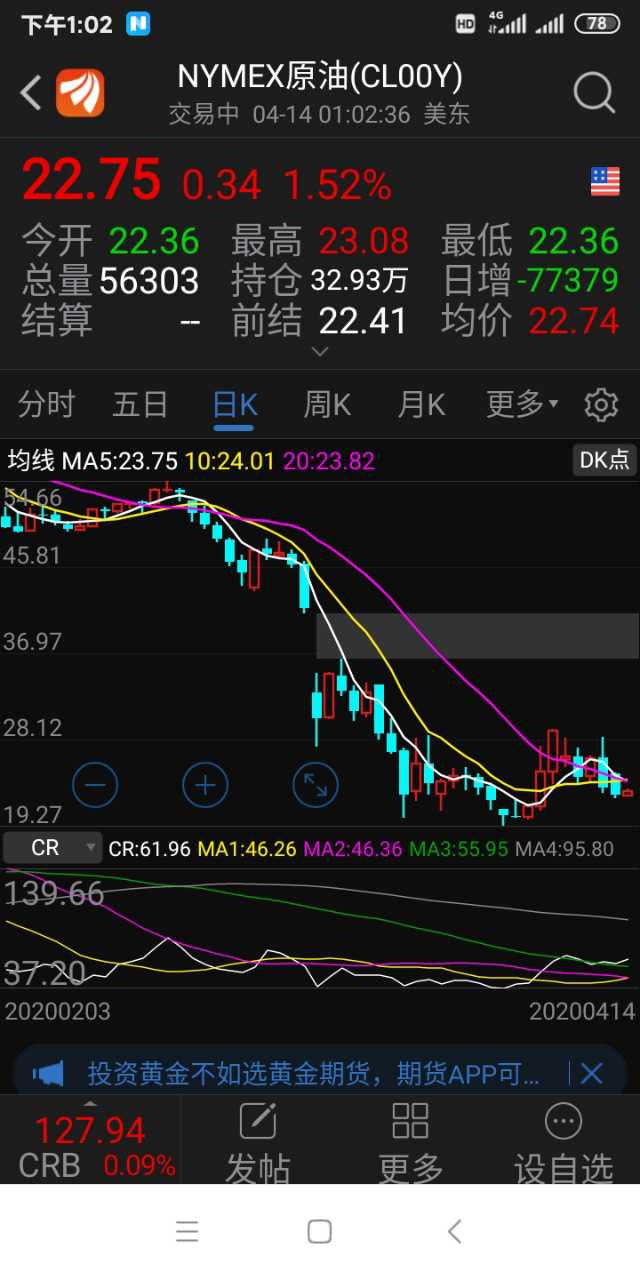Image resolution: width=640 pixels, height=1280 pixels.
Task: Open the 发帖 post composer
Action: click(258, 1143)
